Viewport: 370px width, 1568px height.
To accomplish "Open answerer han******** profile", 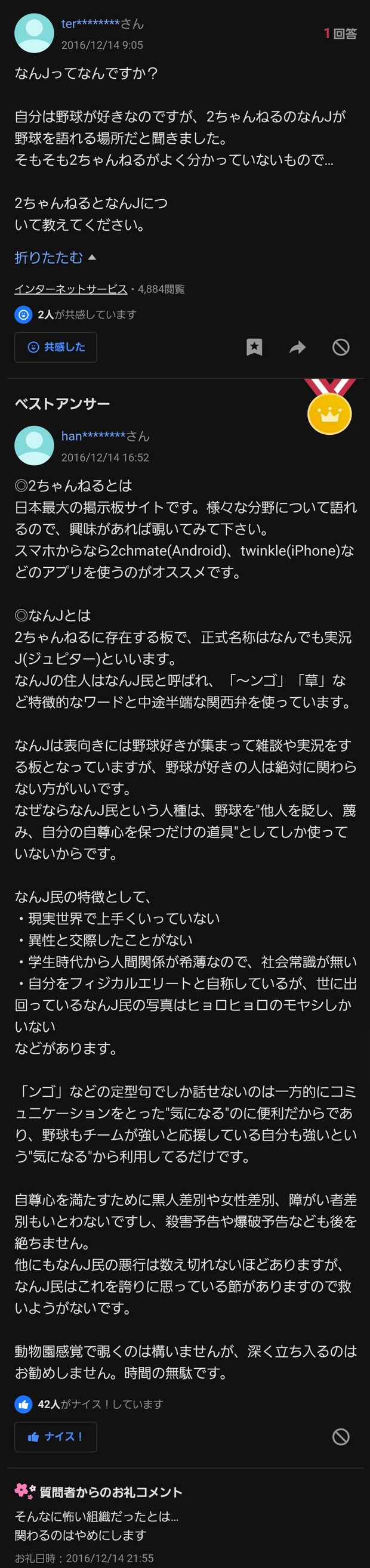I will tap(93, 437).
